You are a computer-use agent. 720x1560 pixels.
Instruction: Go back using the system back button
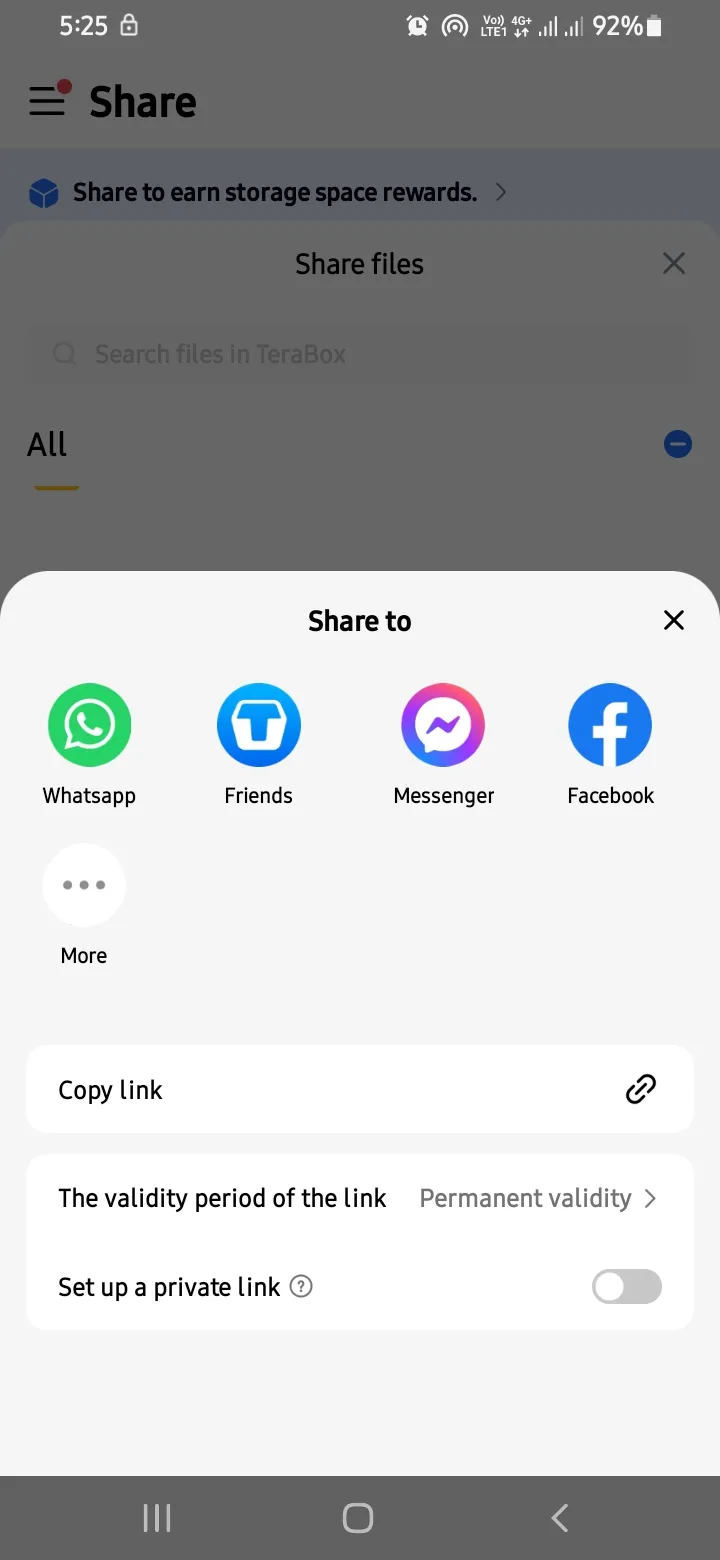(x=560, y=1517)
